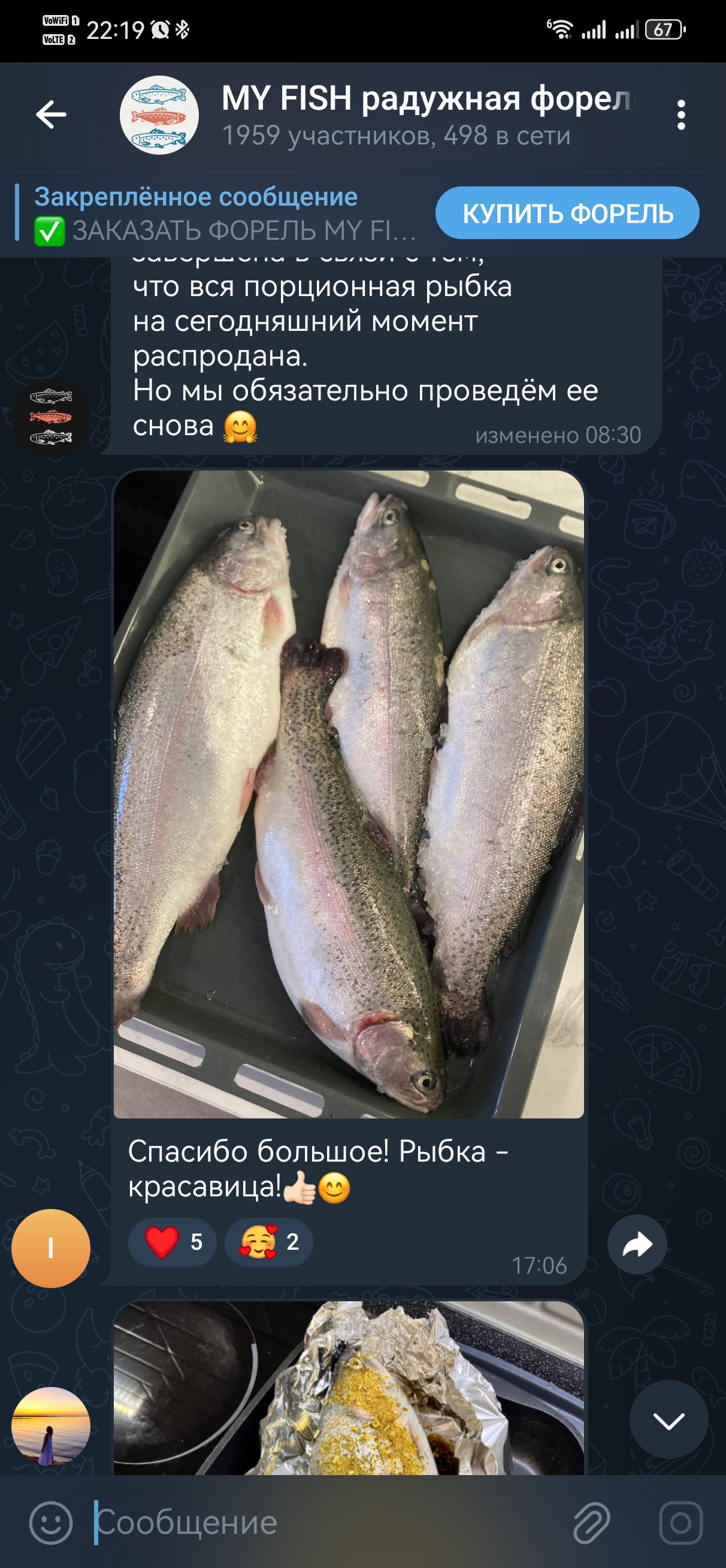Screen dimensions: 726x1568
Task: Jump to the latest messages
Action: 668,1421
